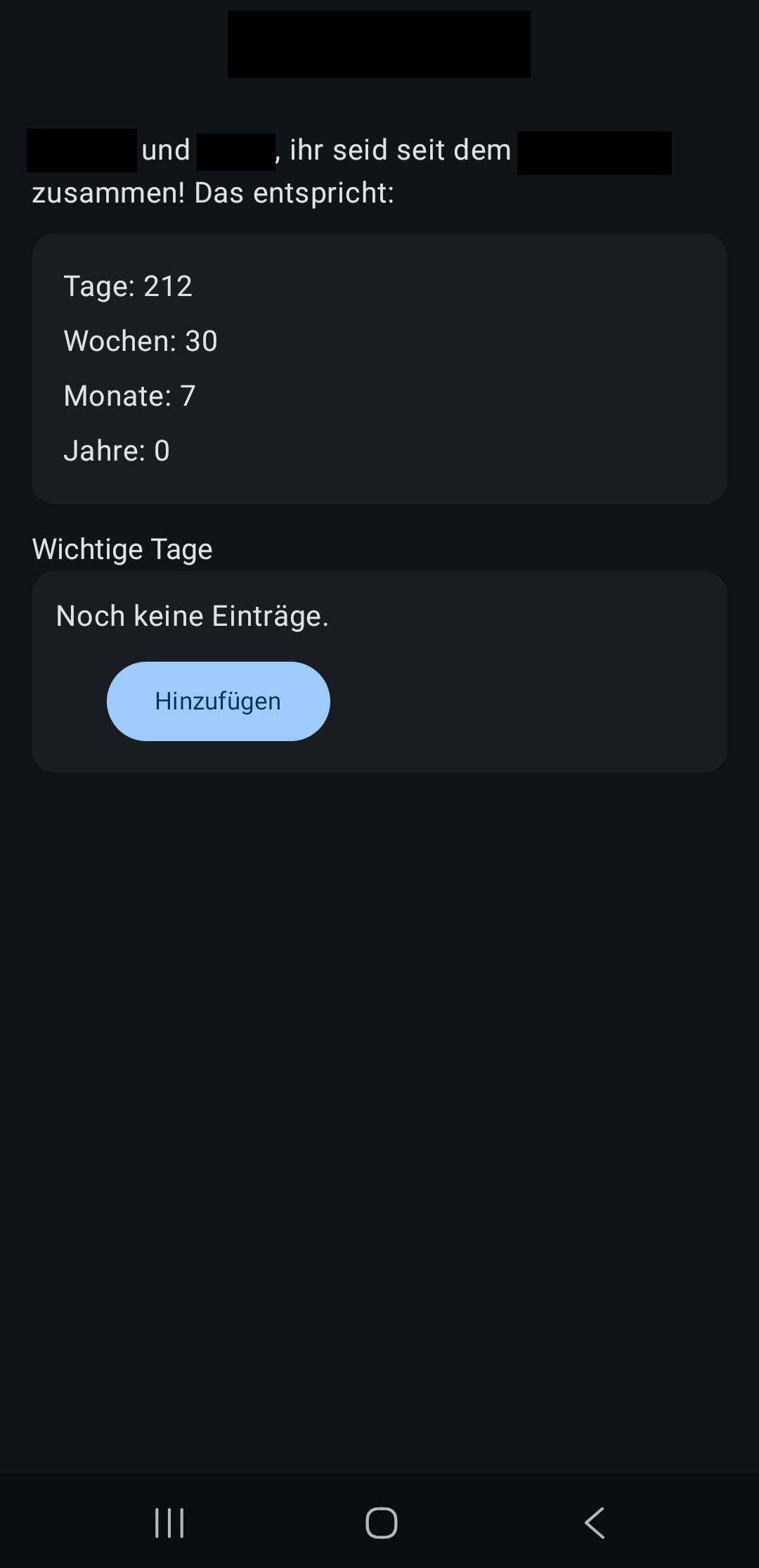This screenshot has width=759, height=1568.
Task: Select the Jahre: 0 entry
Action: click(x=117, y=451)
